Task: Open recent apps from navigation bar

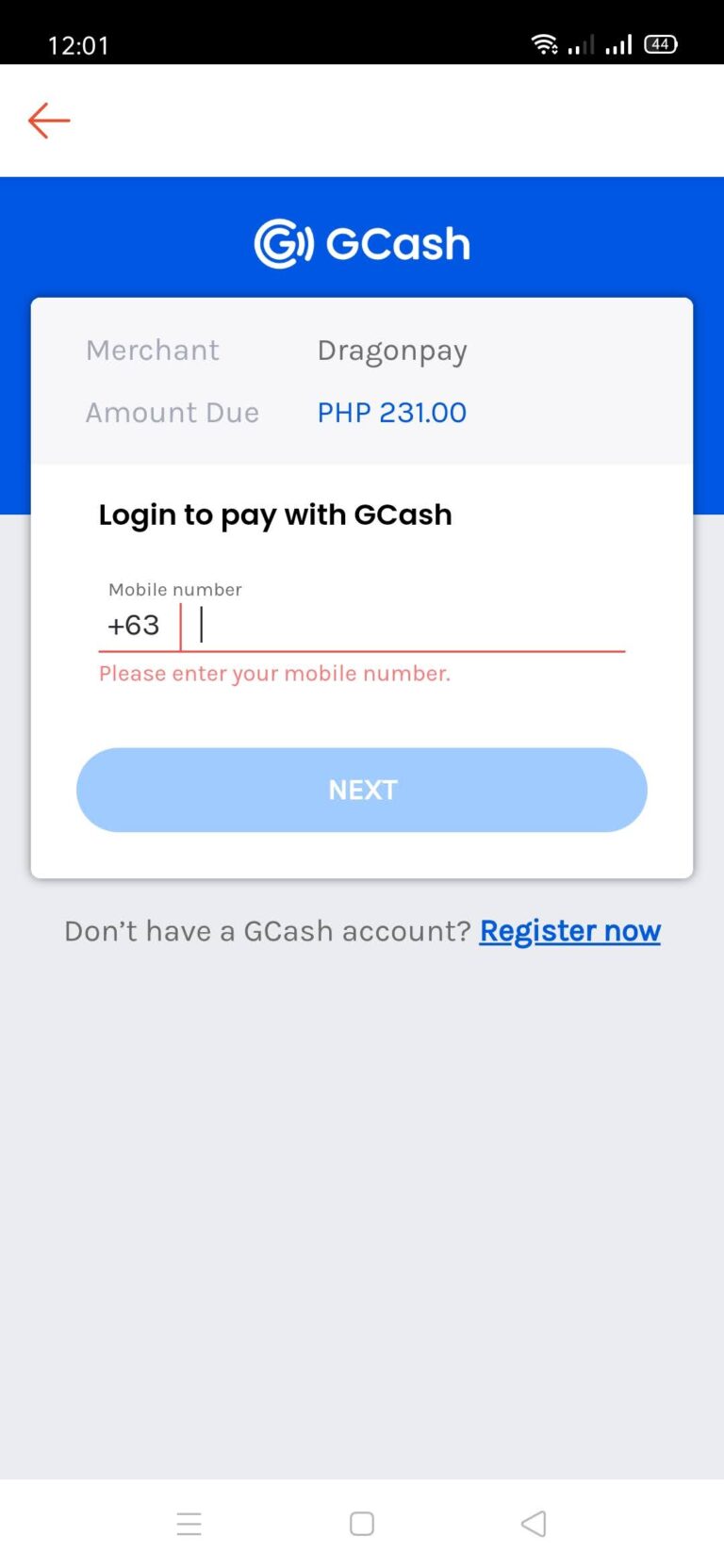Action: (x=189, y=1524)
